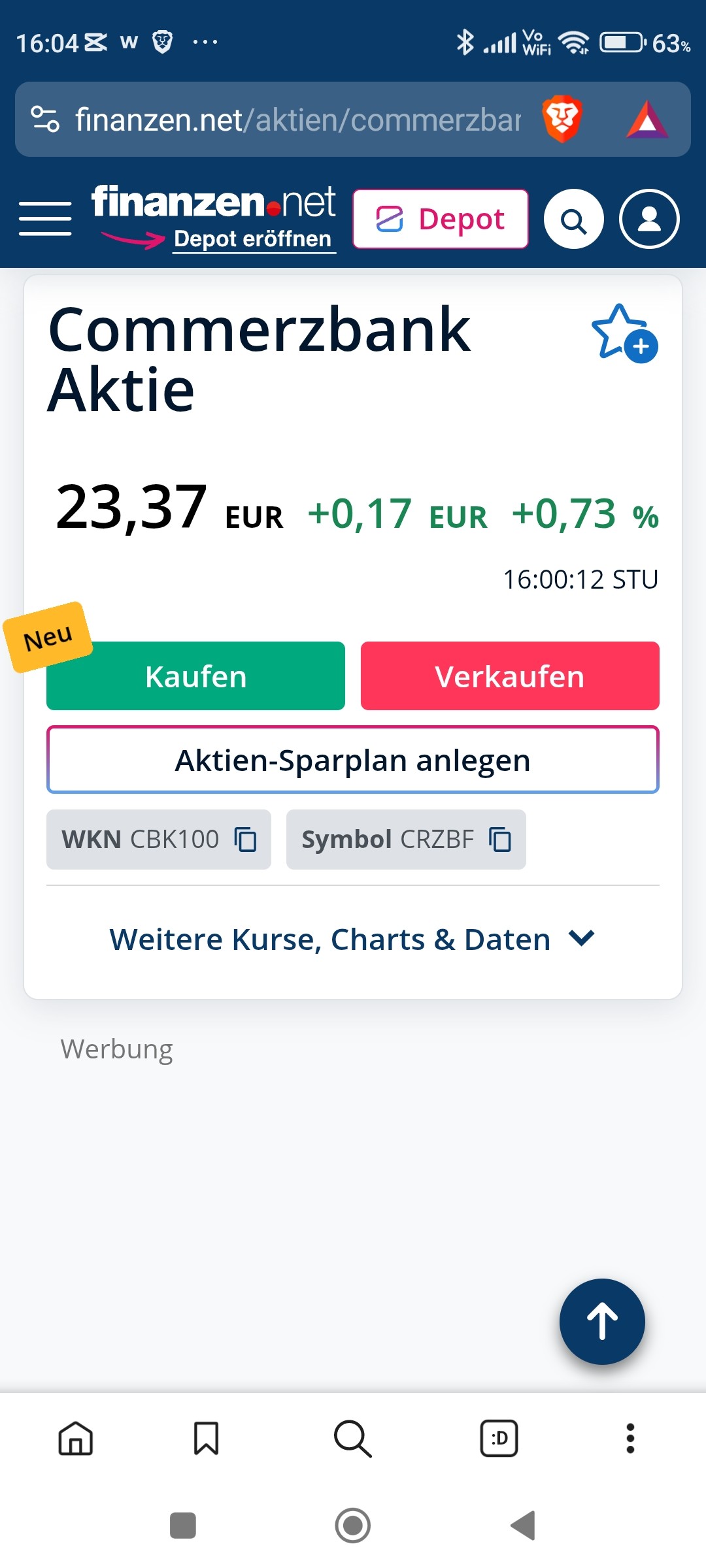Image resolution: width=706 pixels, height=1568 pixels.
Task: Open the Depot button
Action: (x=441, y=219)
